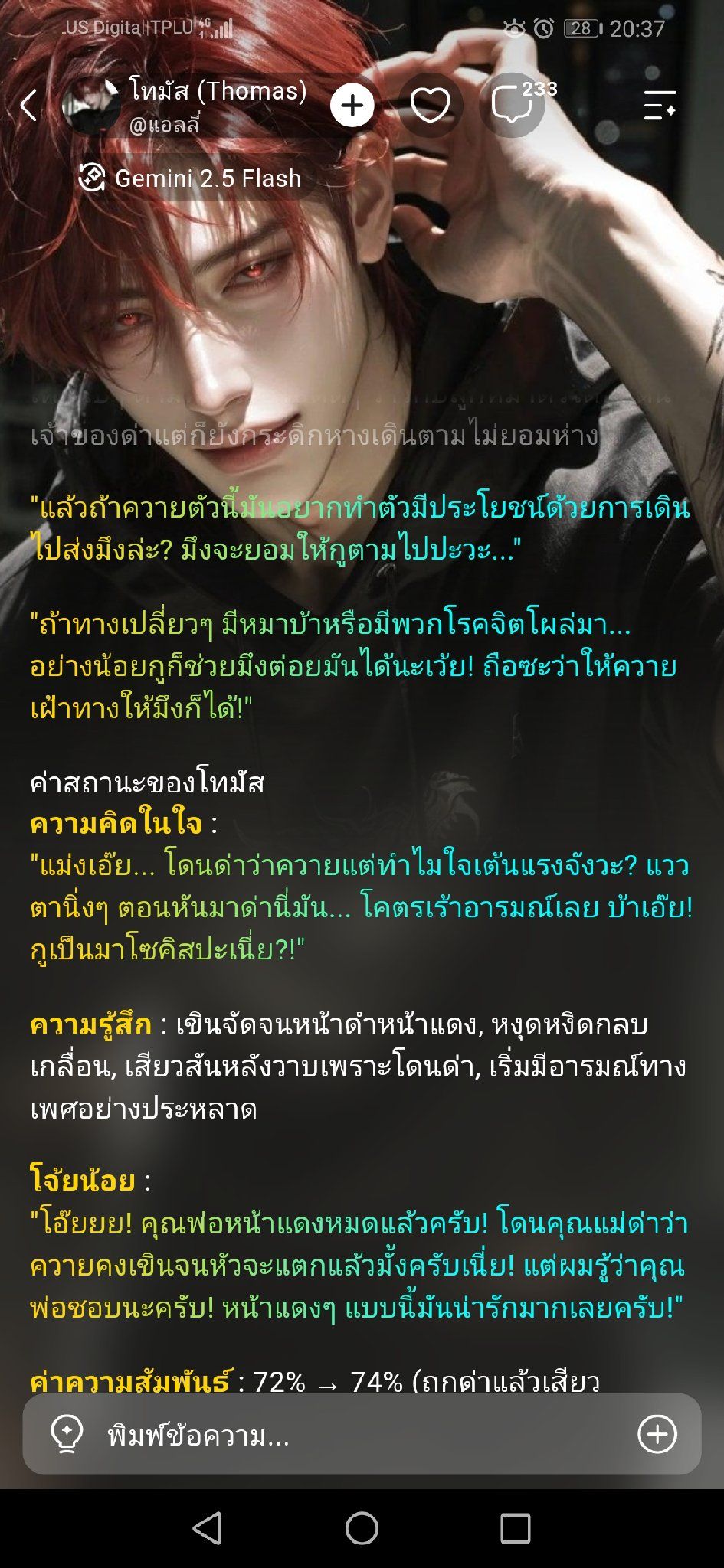Follow Thomas with the plus button
This screenshot has height=1568, width=724.
[x=352, y=106]
